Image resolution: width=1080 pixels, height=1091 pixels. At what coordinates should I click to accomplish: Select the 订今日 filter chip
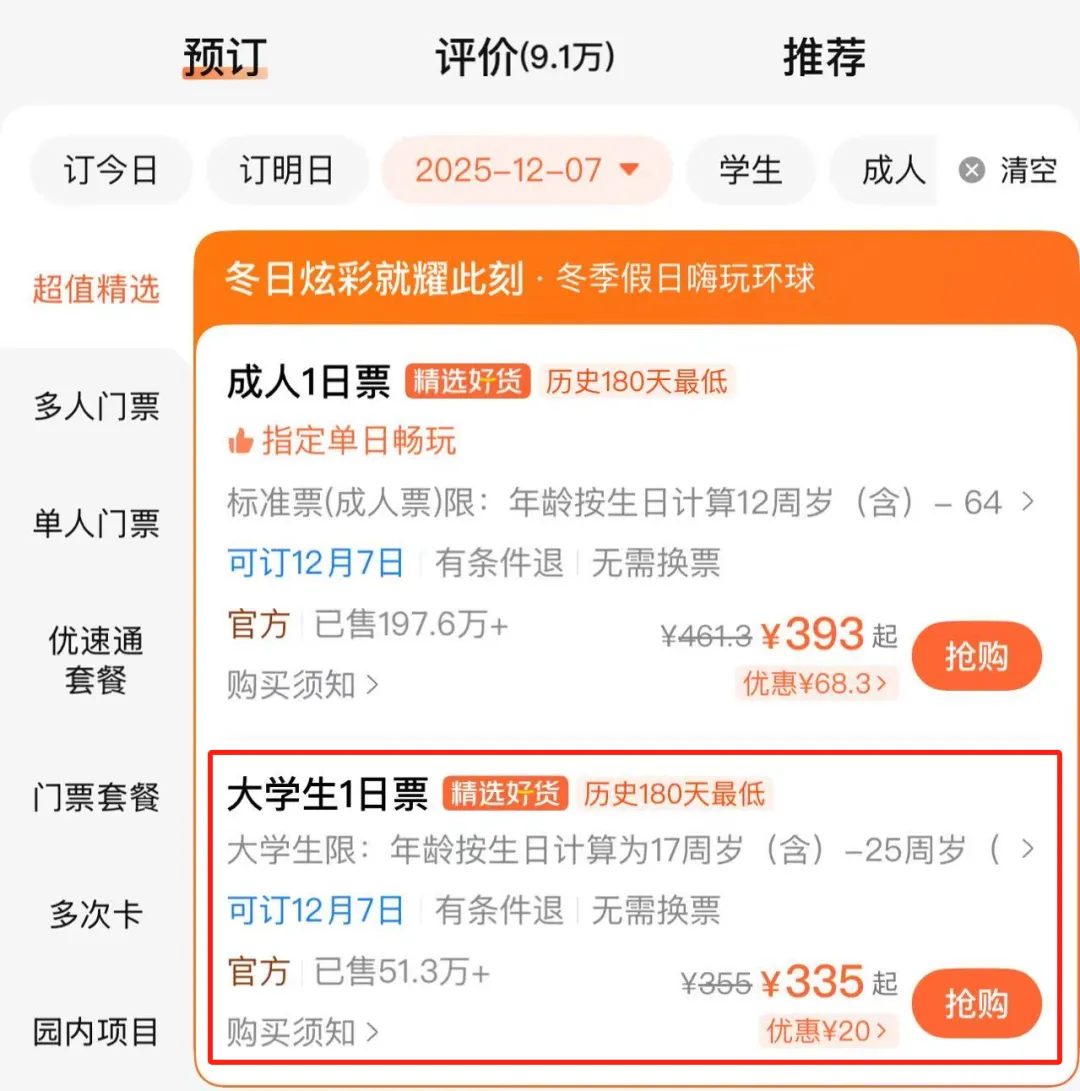110,170
